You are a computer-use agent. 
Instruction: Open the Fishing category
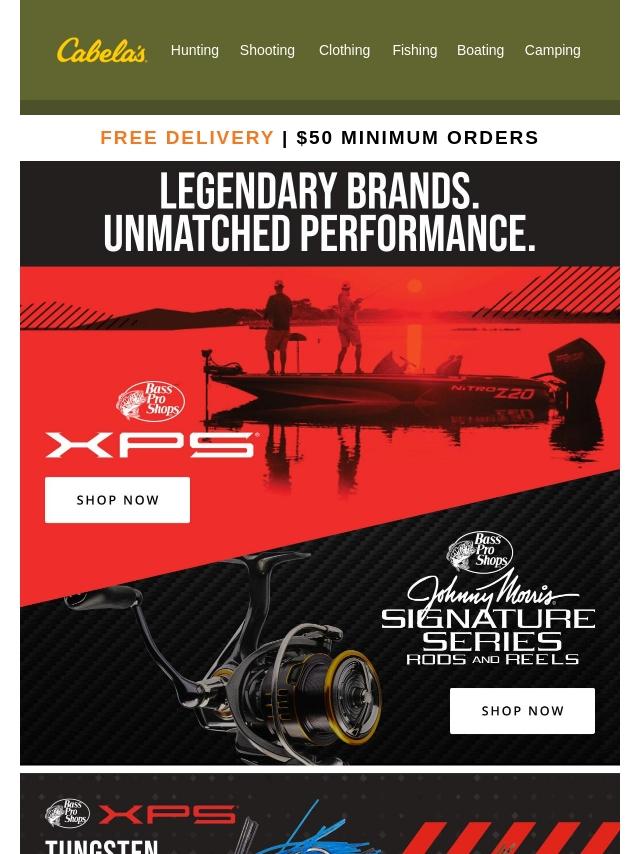414,50
